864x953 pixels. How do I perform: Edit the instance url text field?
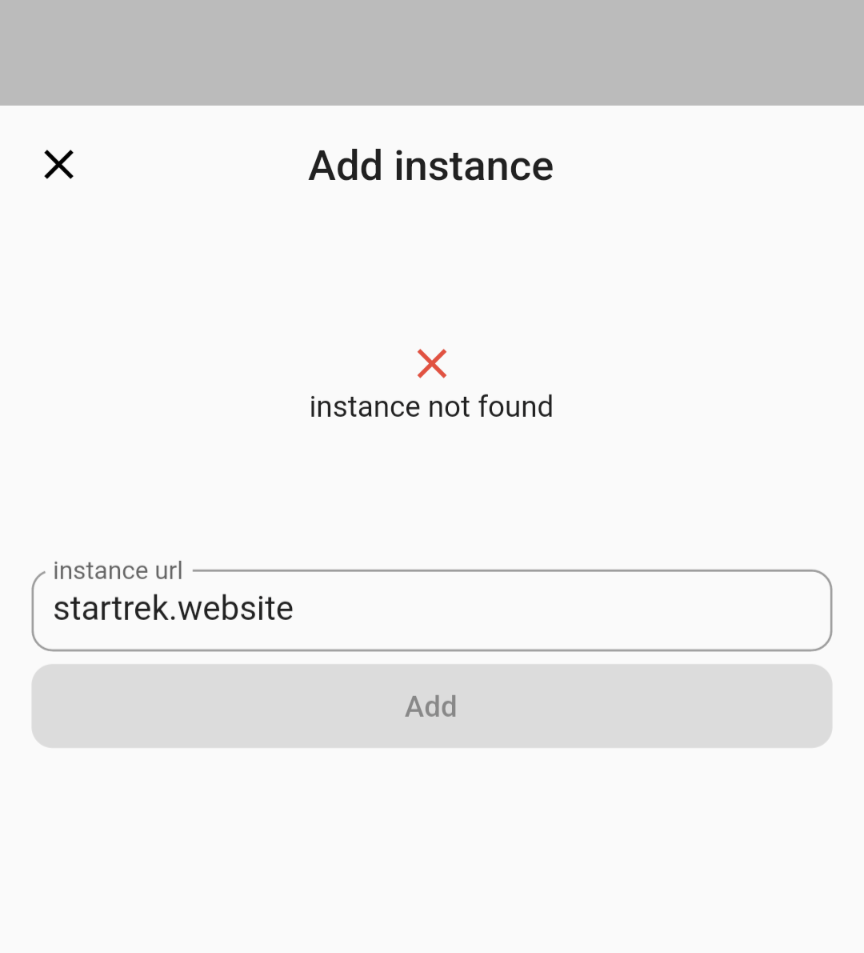pyautogui.click(x=431, y=610)
